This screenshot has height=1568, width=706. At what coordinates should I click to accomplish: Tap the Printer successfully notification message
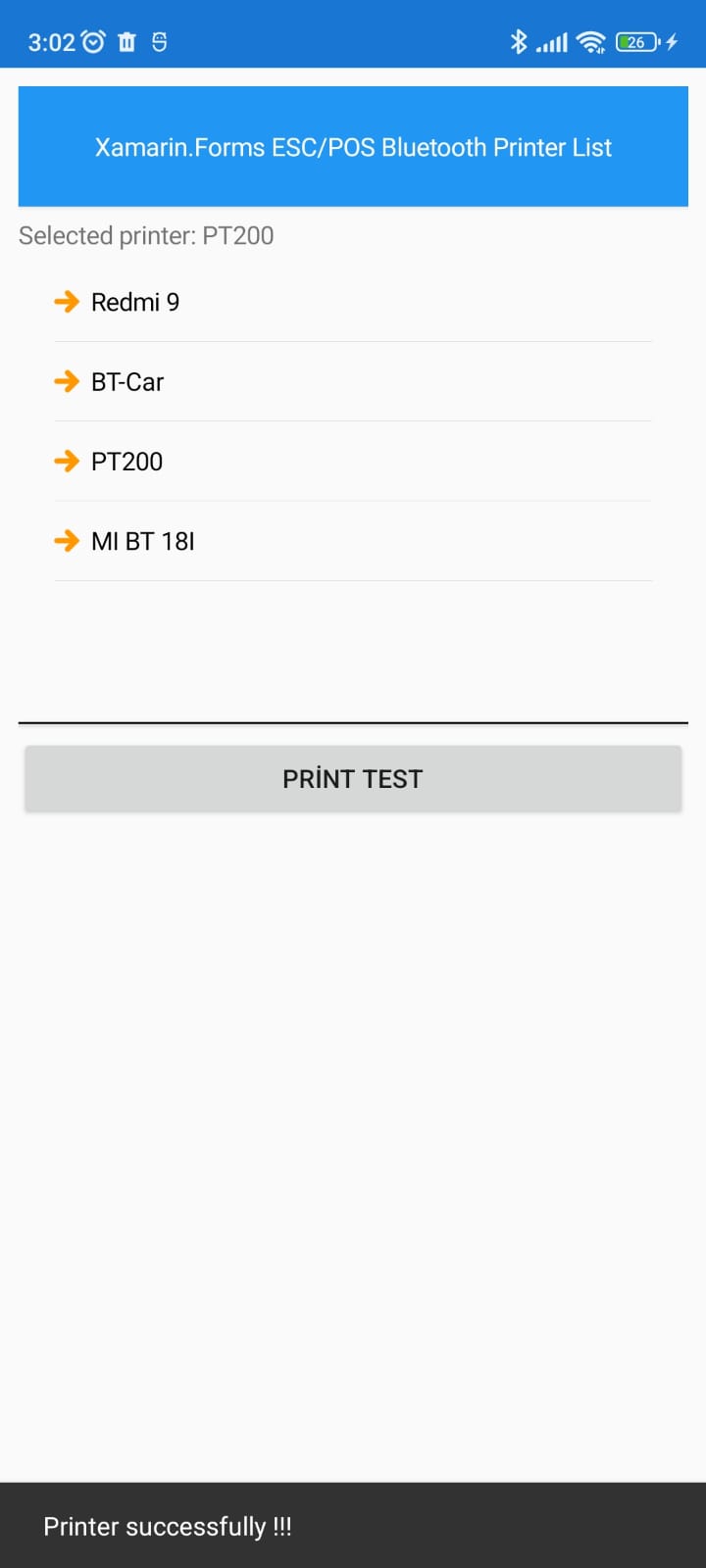point(167,1526)
